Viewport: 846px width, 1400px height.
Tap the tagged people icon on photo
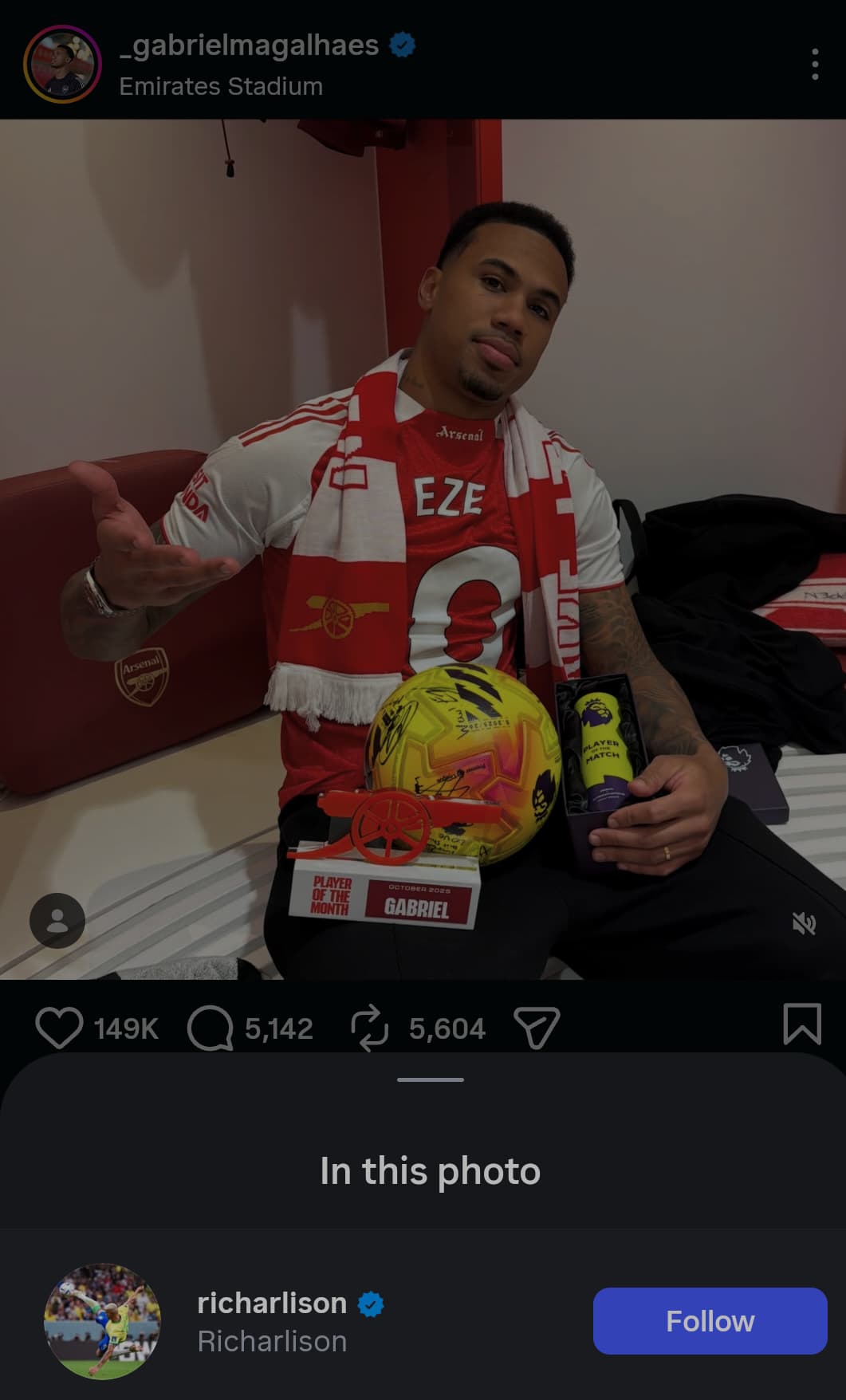click(x=57, y=921)
